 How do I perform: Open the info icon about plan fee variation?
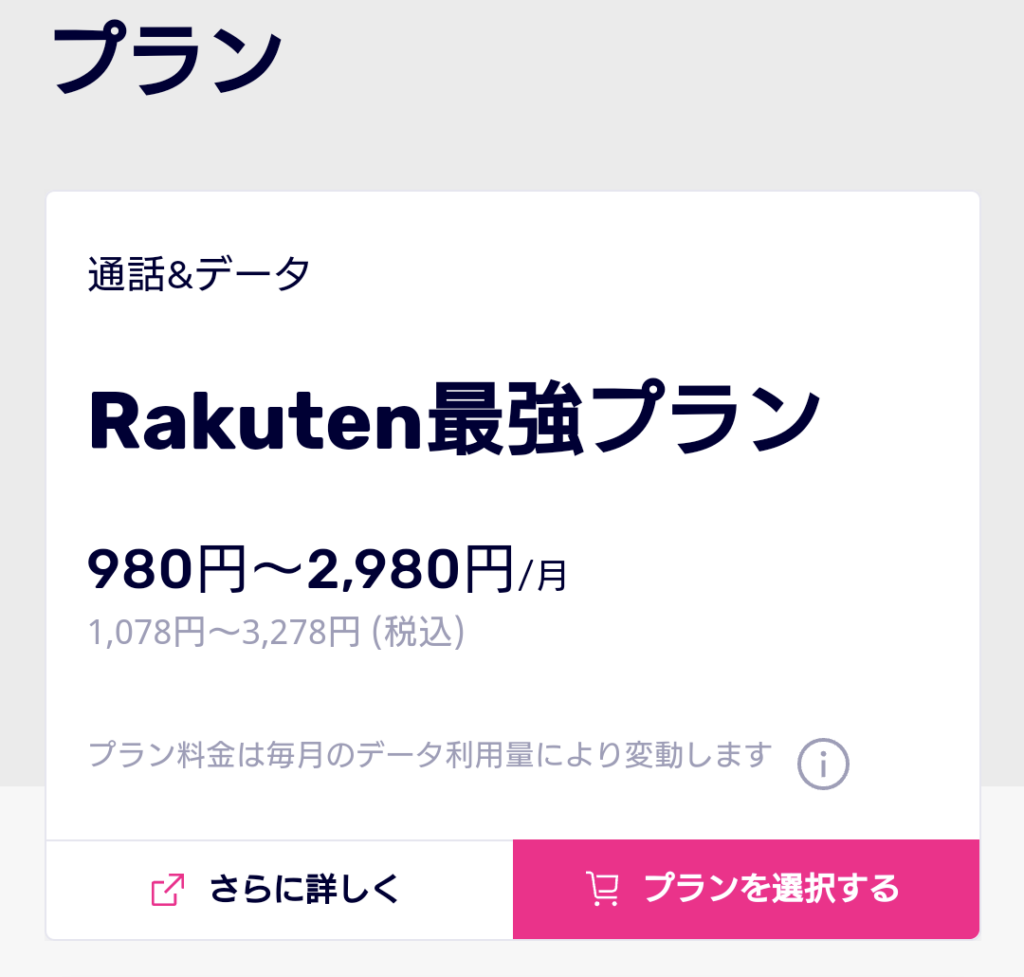[822, 765]
